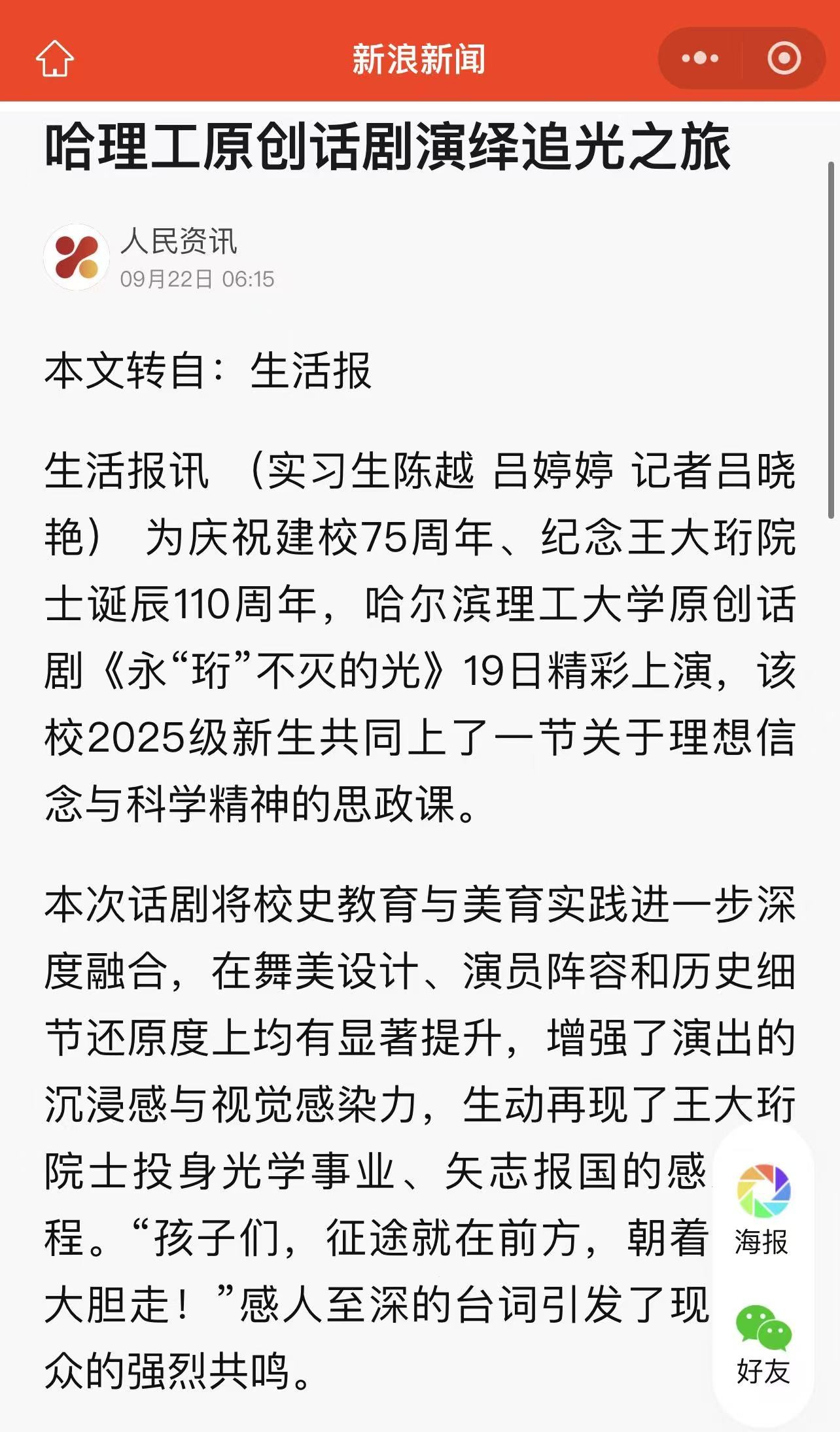
Task: Go to the Sina News home page
Action: coord(55,59)
